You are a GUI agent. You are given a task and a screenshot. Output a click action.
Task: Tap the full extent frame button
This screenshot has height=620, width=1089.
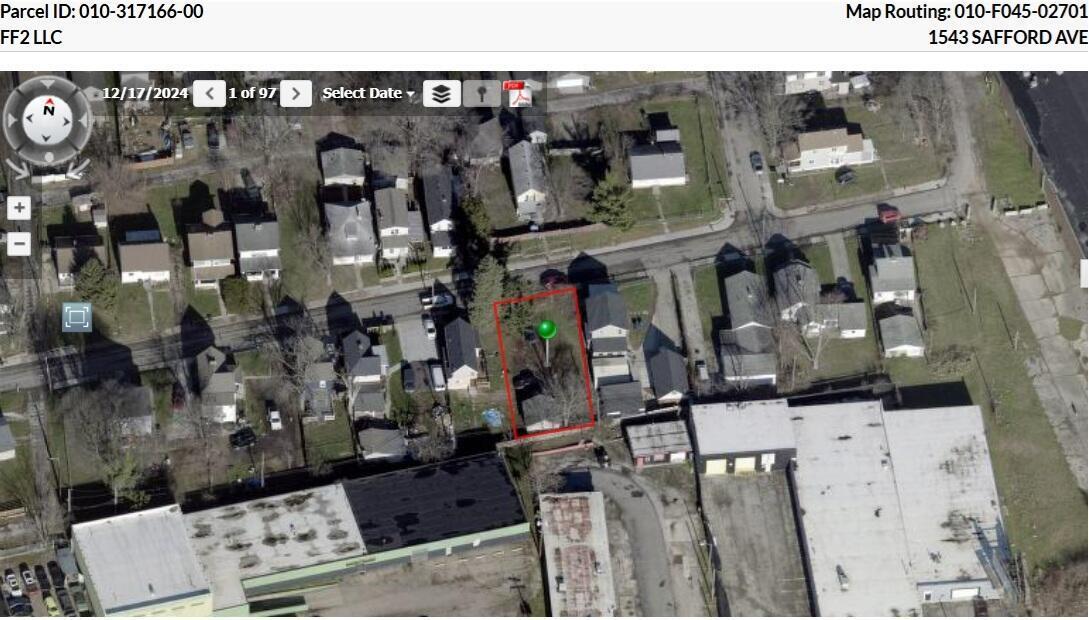[77, 317]
